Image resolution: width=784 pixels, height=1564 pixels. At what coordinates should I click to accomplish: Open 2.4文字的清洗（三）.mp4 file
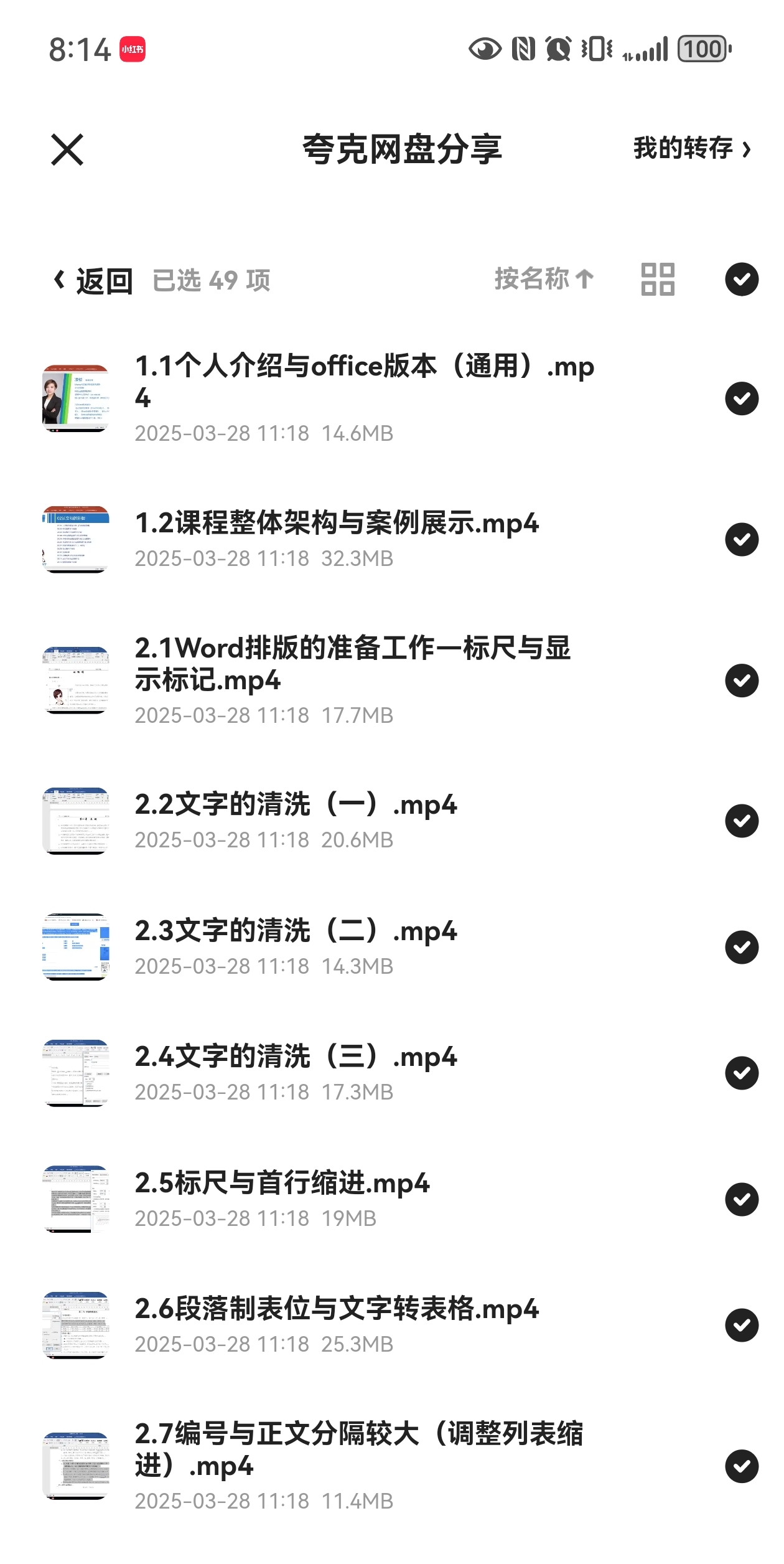point(296,1057)
